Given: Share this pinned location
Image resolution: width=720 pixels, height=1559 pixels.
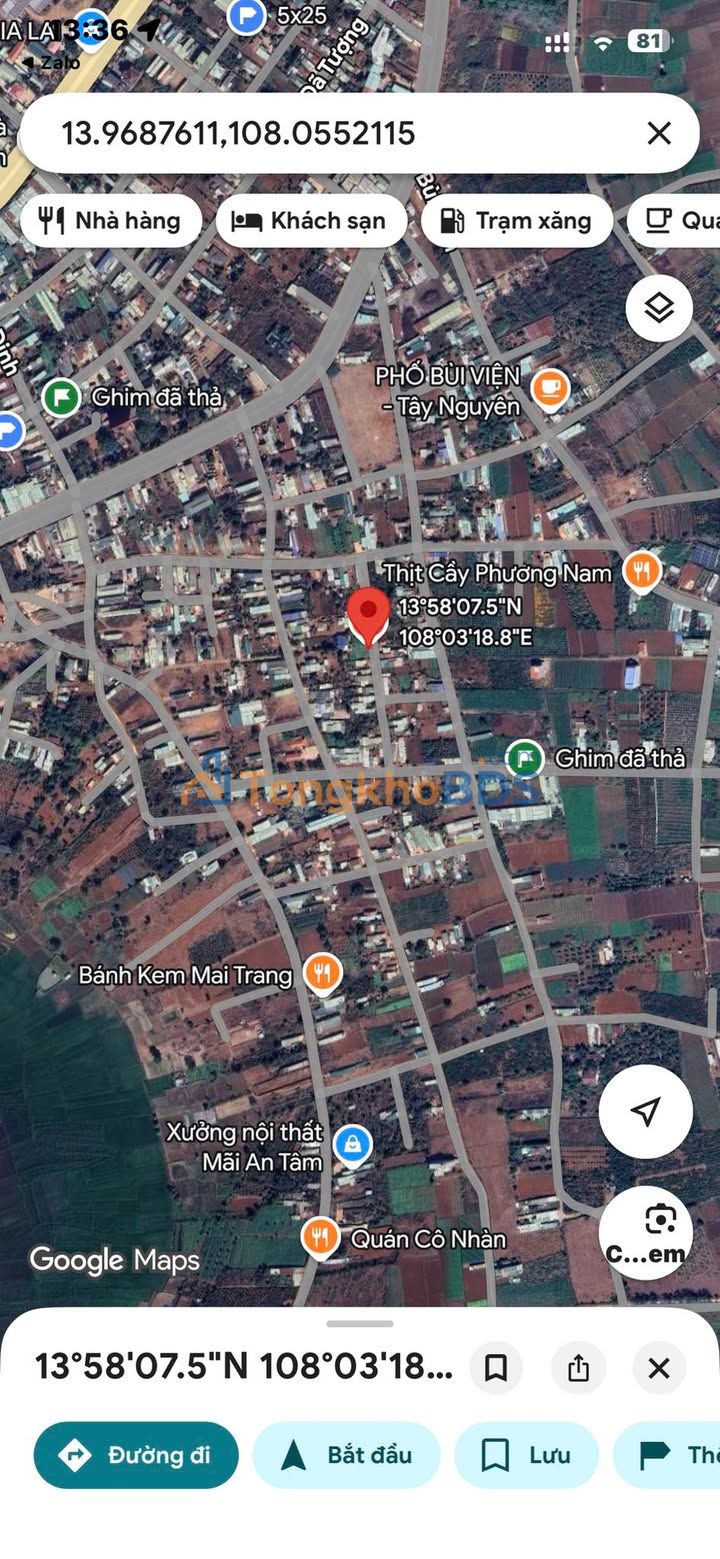Looking at the screenshot, I should [x=578, y=1367].
